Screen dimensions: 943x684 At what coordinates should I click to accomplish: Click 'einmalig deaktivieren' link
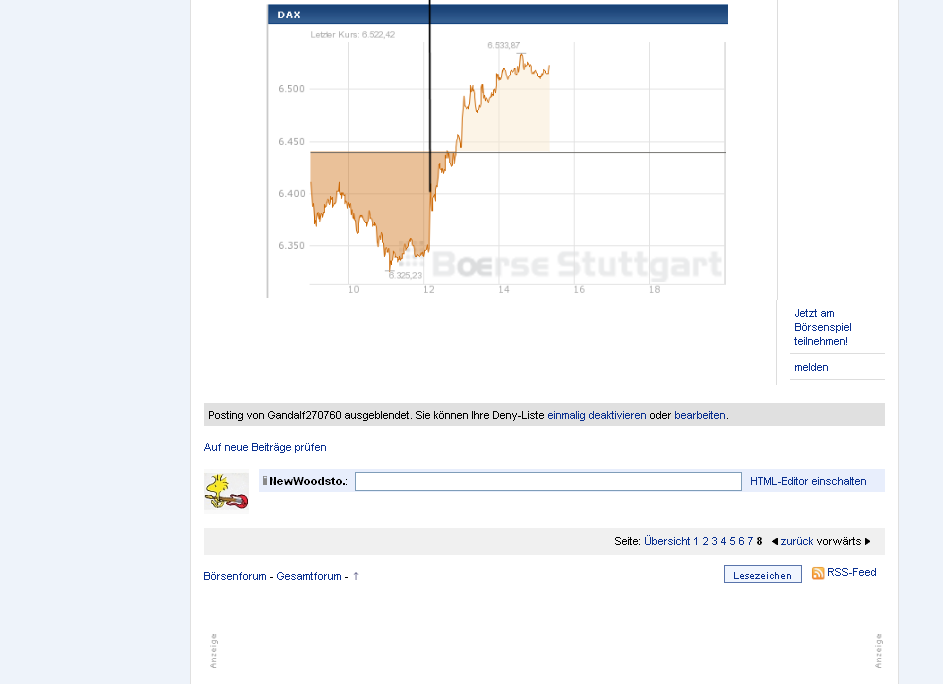point(596,415)
